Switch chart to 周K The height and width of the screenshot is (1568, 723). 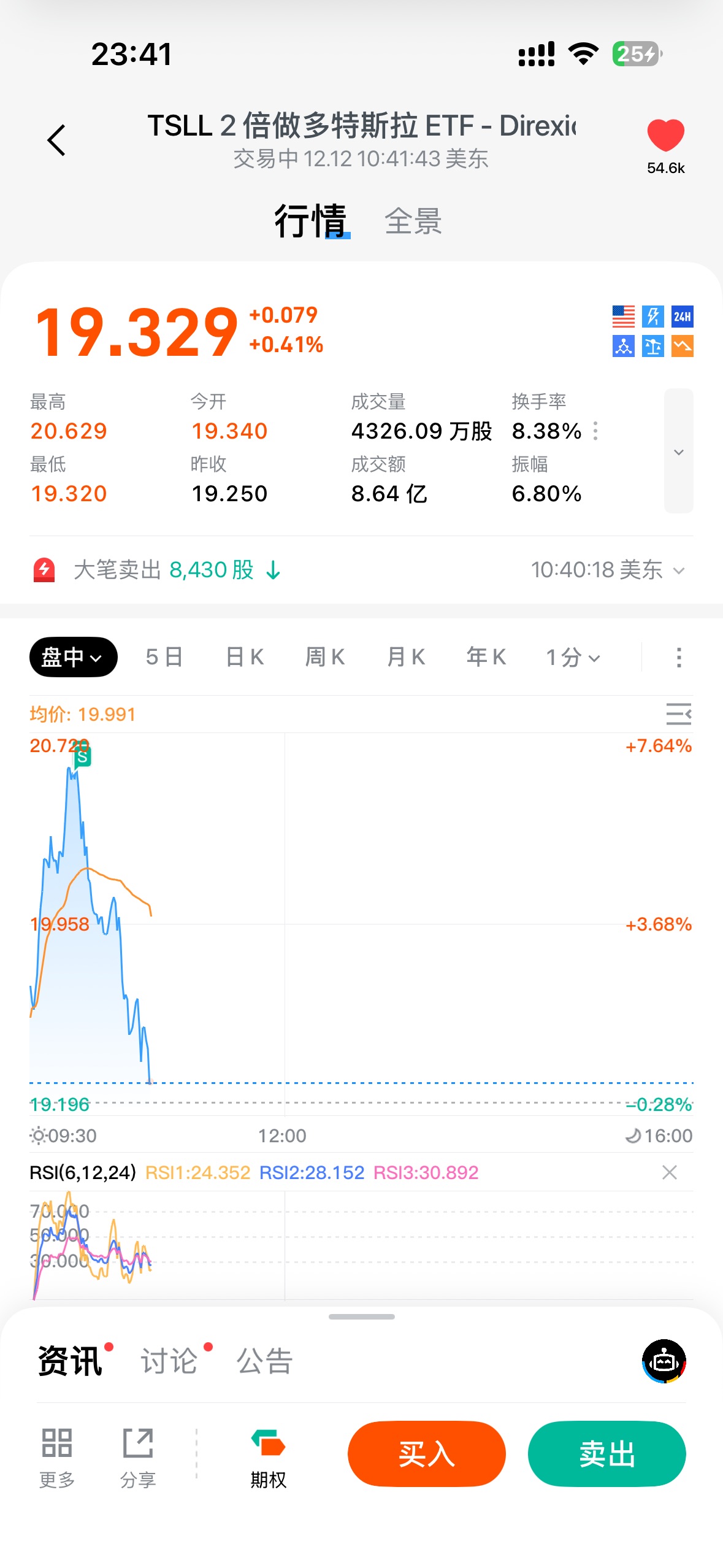pos(325,657)
